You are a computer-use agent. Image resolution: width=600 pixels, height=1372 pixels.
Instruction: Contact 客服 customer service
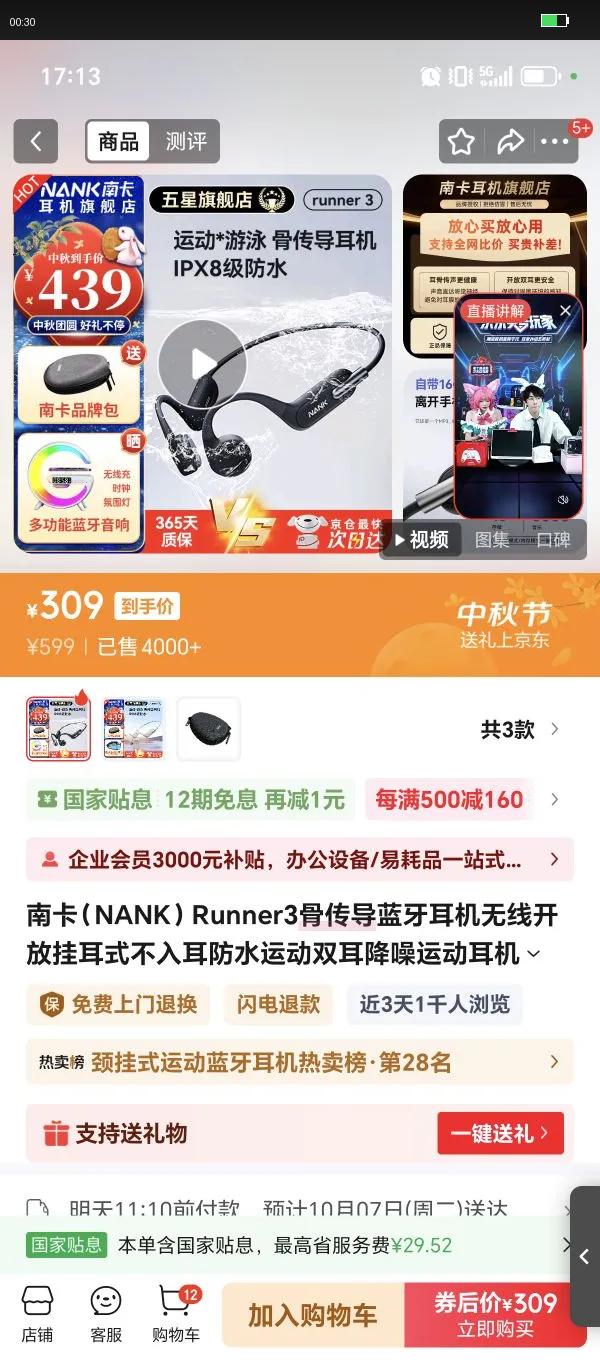(x=106, y=1315)
